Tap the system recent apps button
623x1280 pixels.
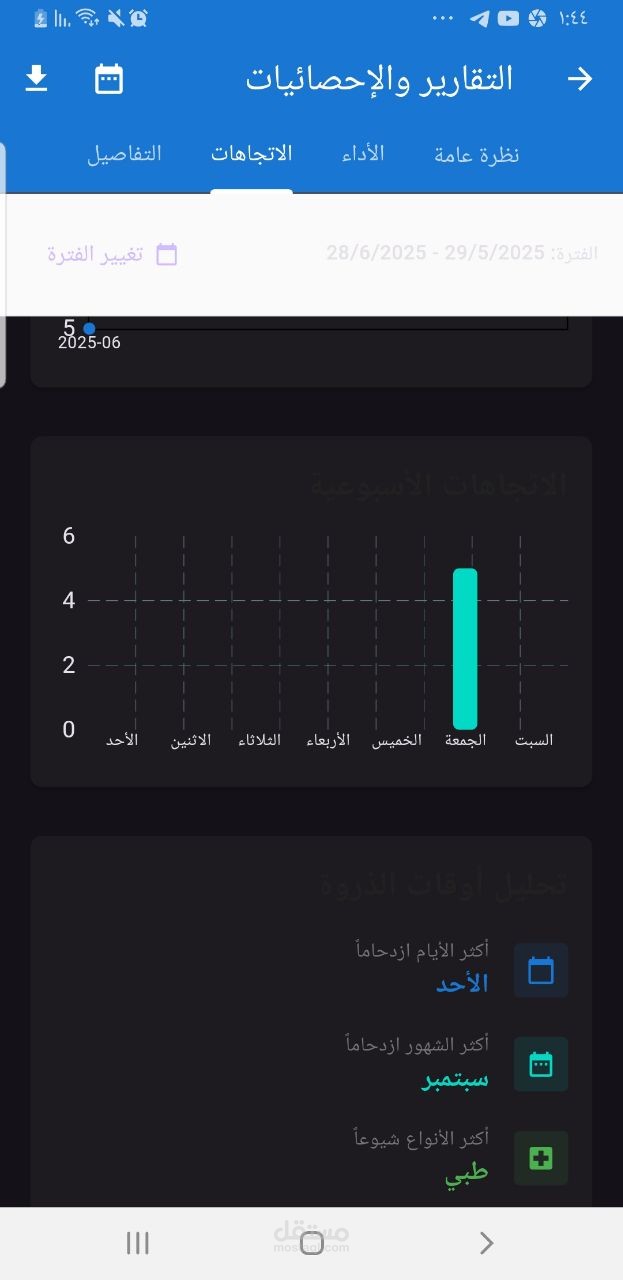[x=138, y=1243]
